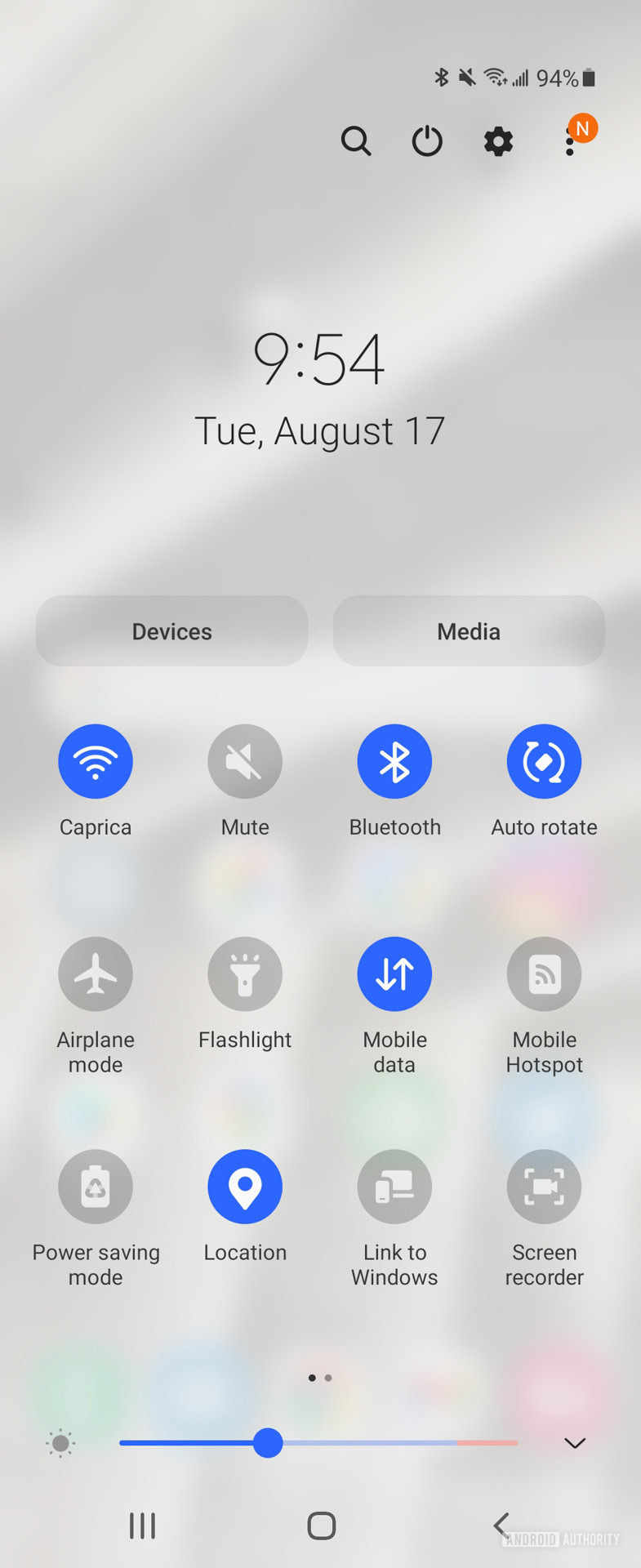Enable Mobile Hotspot

545,973
